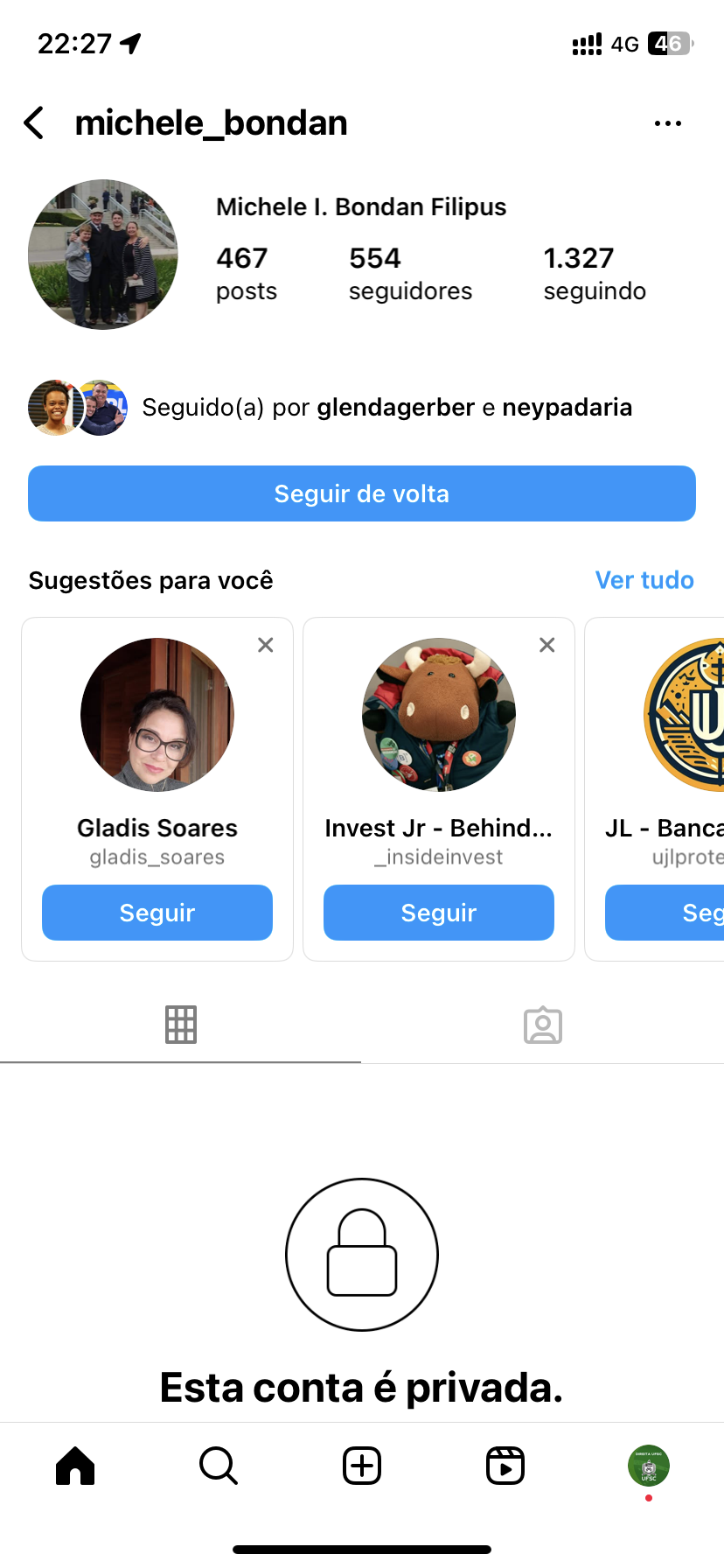Open the three-dot options menu
The image size is (724, 1568).
pos(667,123)
